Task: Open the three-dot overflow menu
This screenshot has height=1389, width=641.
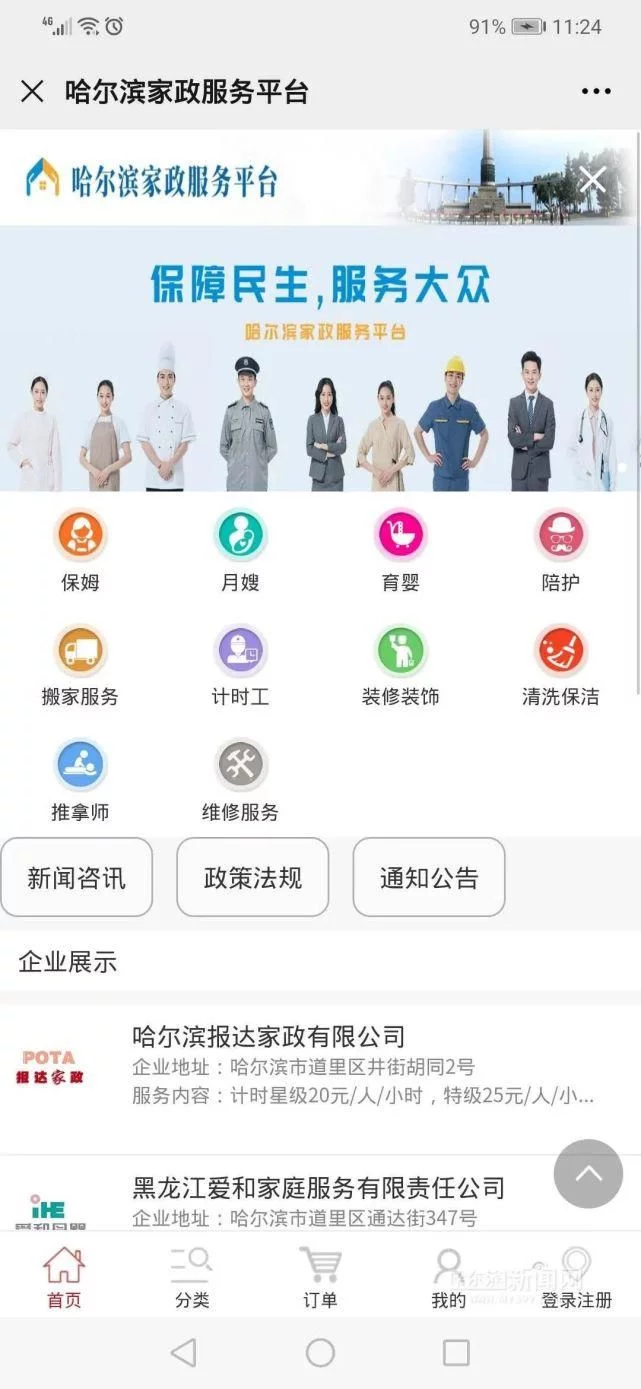Action: pos(596,92)
